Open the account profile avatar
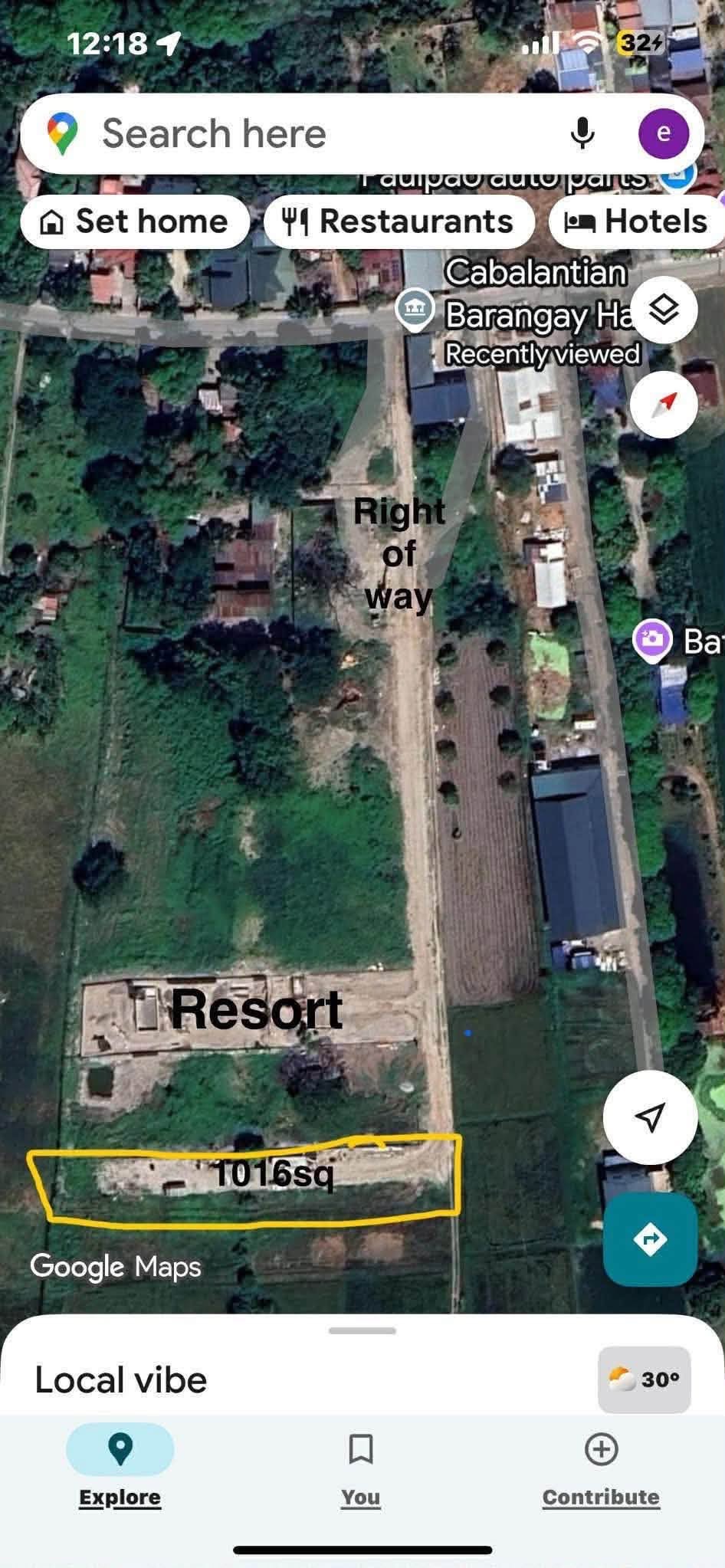The height and width of the screenshot is (1568, 725). point(663,133)
